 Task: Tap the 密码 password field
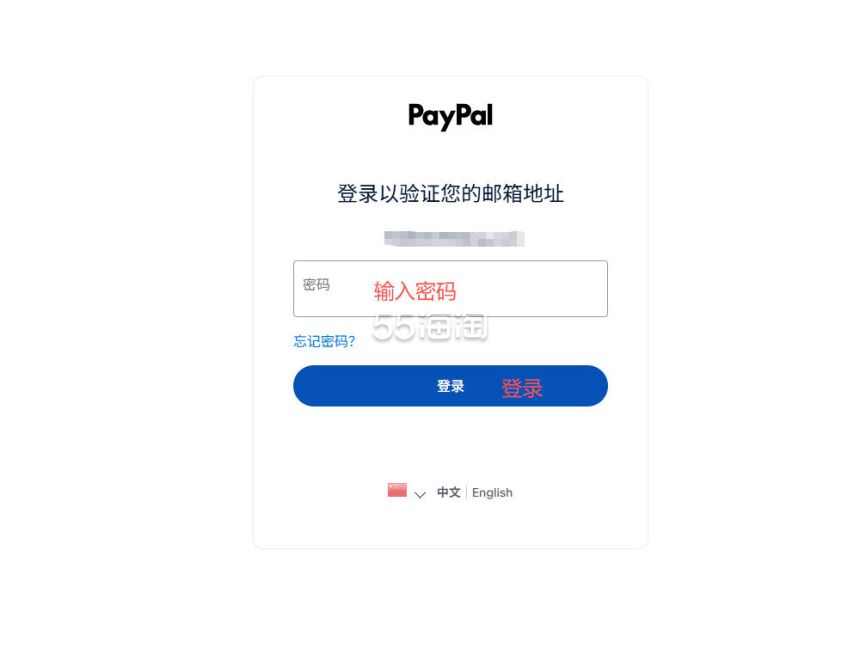[x=450, y=289]
